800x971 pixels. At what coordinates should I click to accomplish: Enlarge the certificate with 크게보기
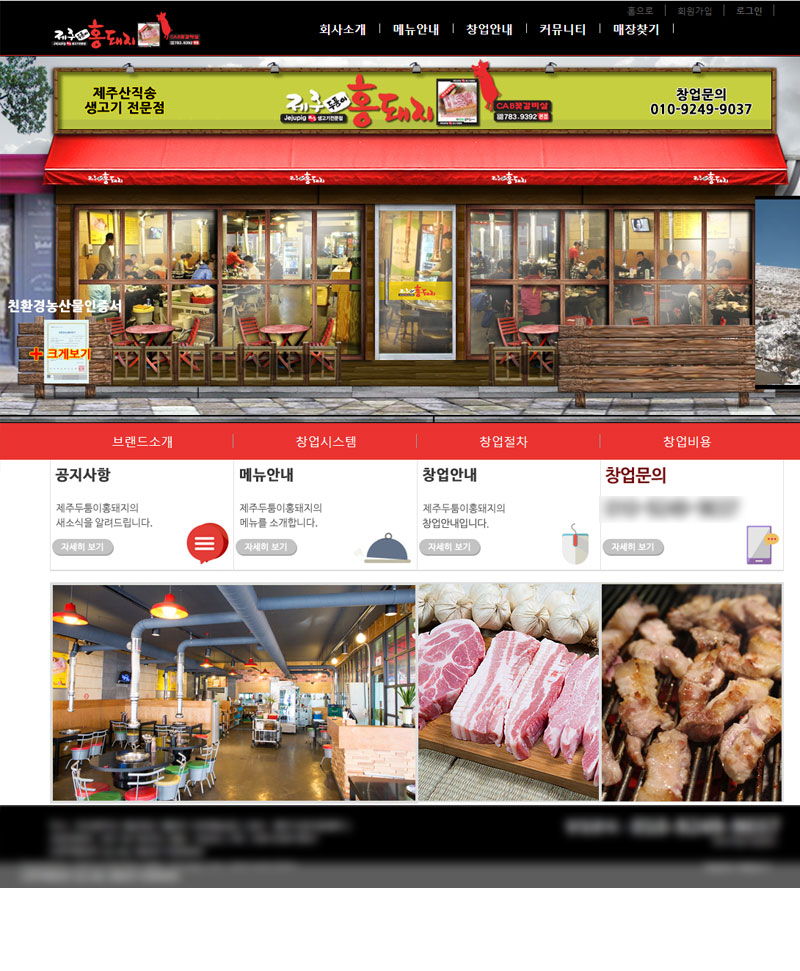60,353
